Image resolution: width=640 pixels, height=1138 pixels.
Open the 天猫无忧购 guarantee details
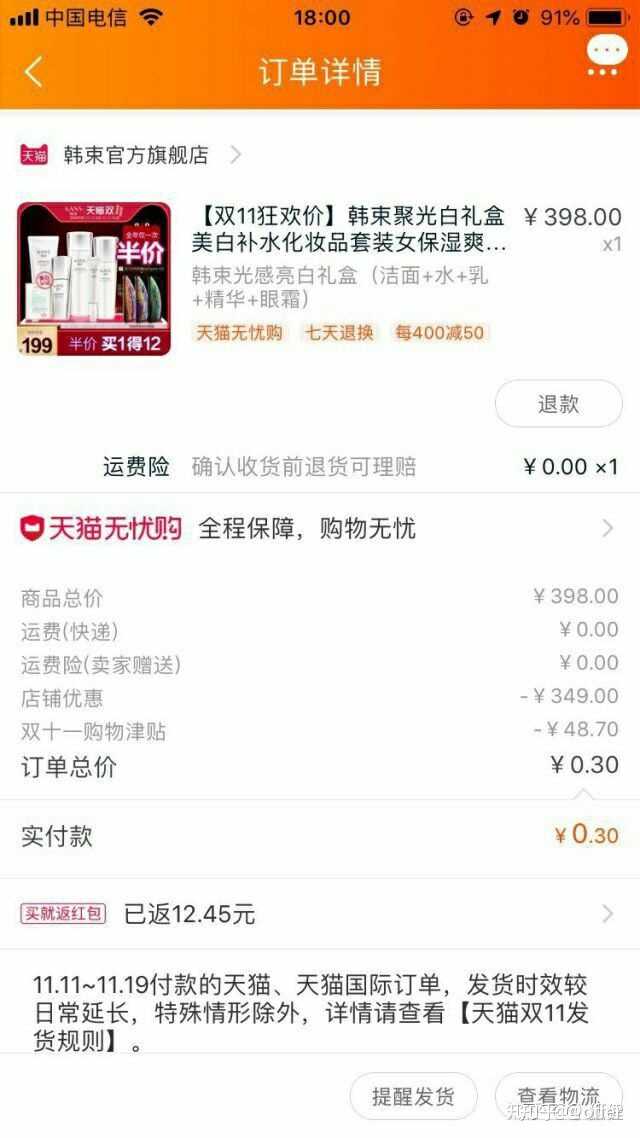[318, 528]
